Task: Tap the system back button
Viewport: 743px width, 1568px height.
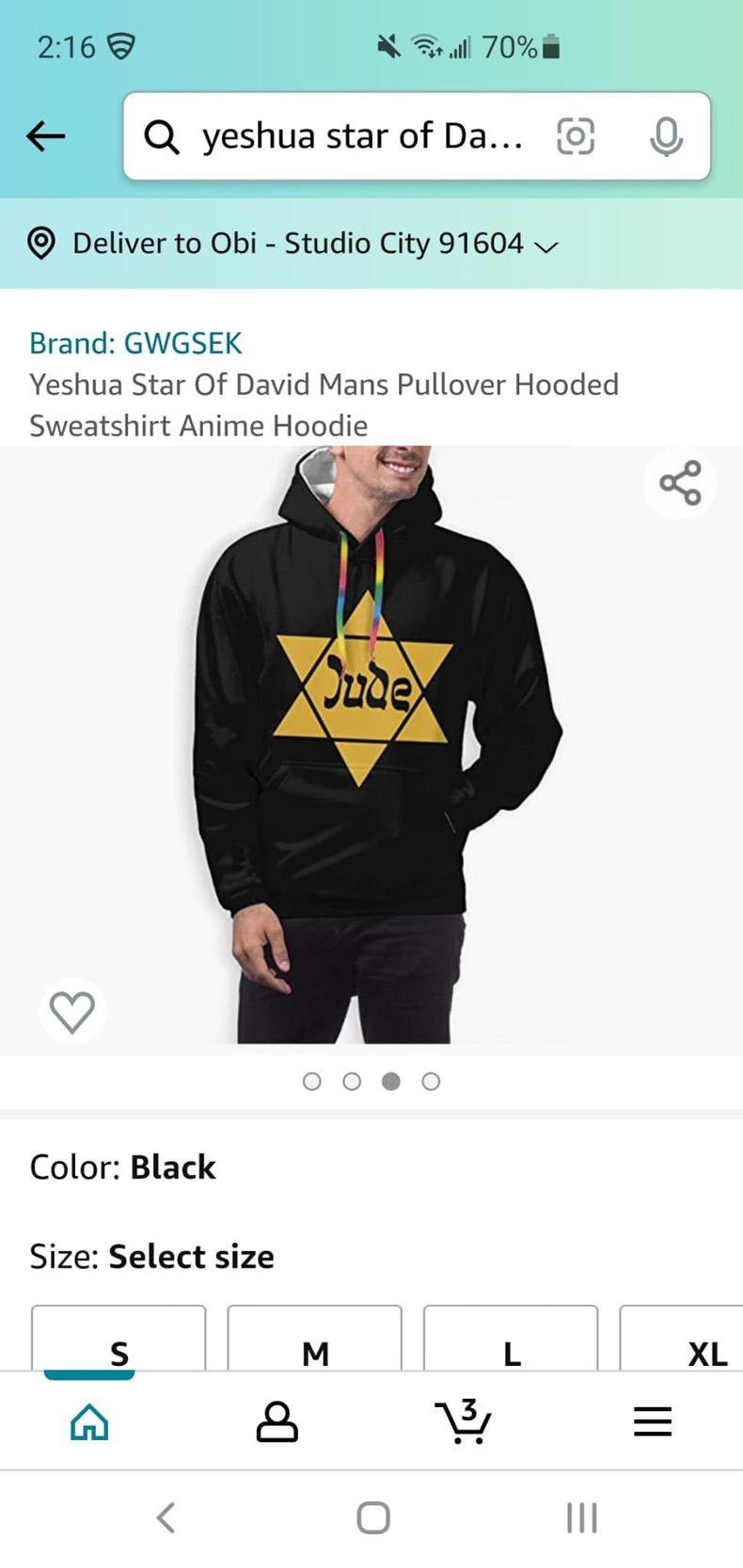Action: 166,1517
